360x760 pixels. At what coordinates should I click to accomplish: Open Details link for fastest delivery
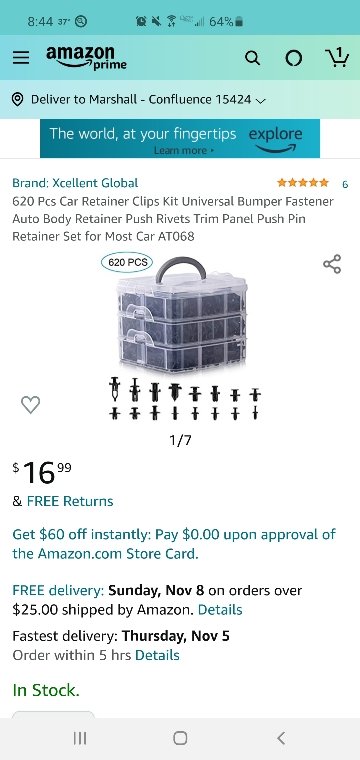point(157,655)
